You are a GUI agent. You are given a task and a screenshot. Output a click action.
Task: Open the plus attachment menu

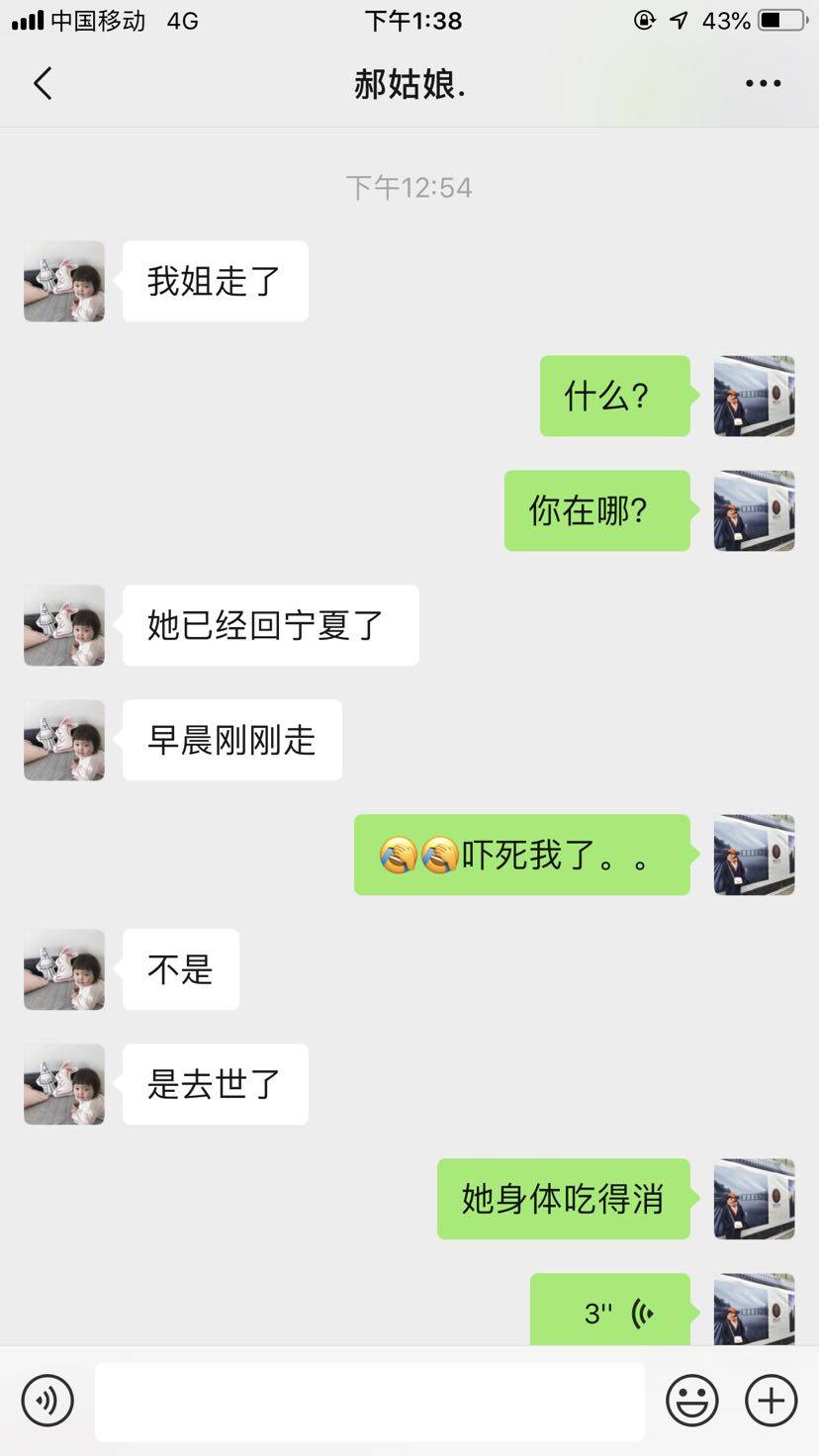click(771, 1401)
